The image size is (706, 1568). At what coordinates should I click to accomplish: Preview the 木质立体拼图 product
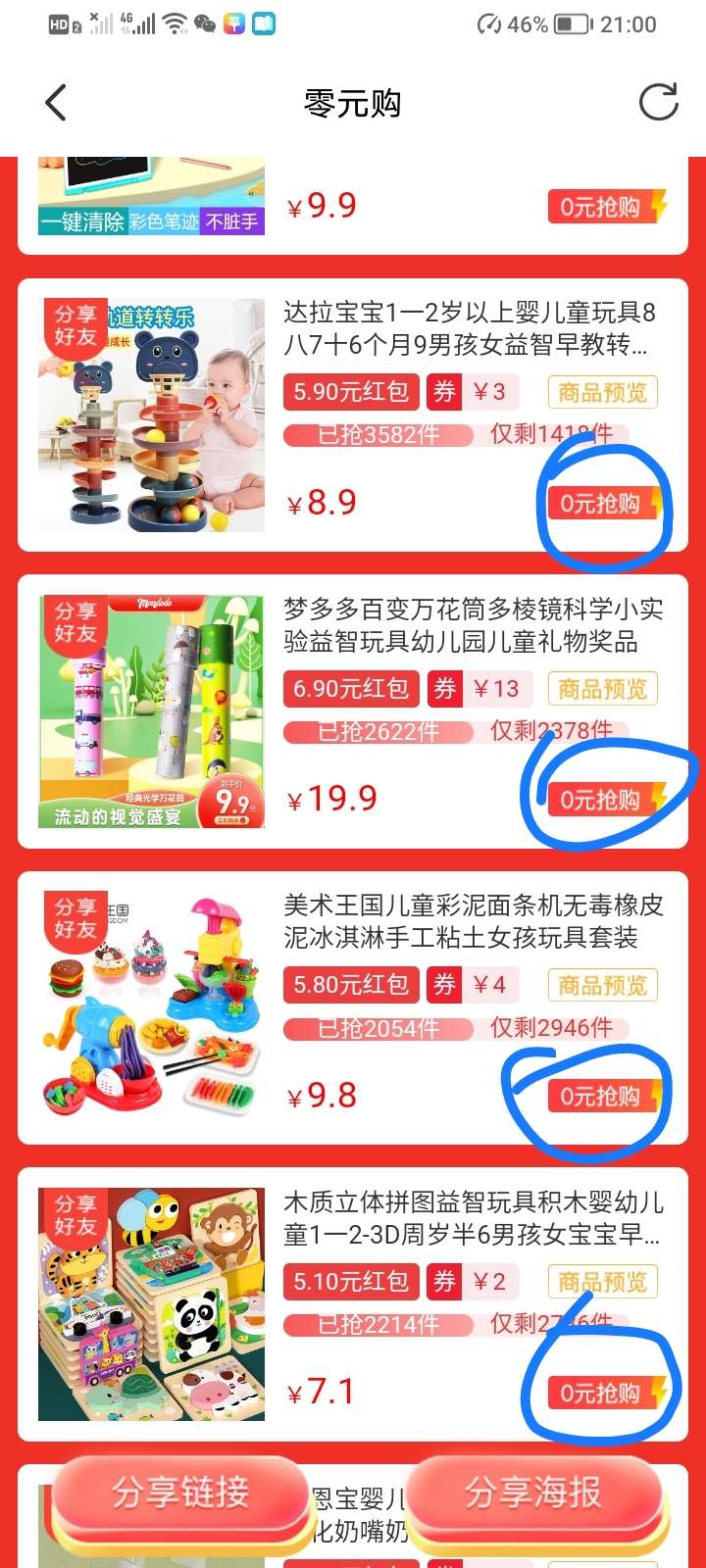tap(602, 1282)
